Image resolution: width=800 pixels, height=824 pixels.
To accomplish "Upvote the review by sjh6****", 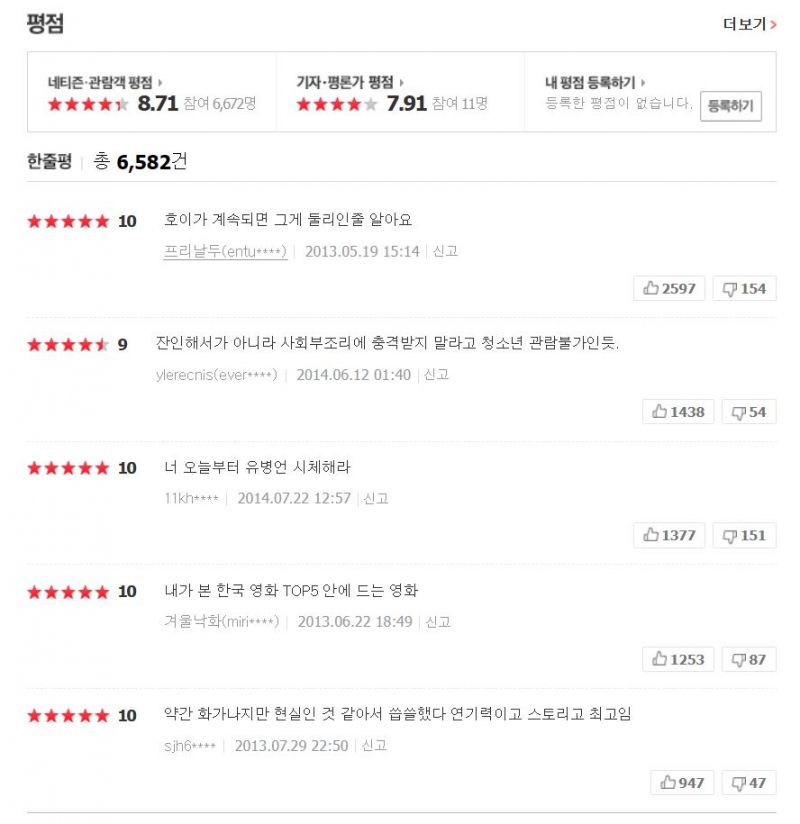I will (682, 782).
